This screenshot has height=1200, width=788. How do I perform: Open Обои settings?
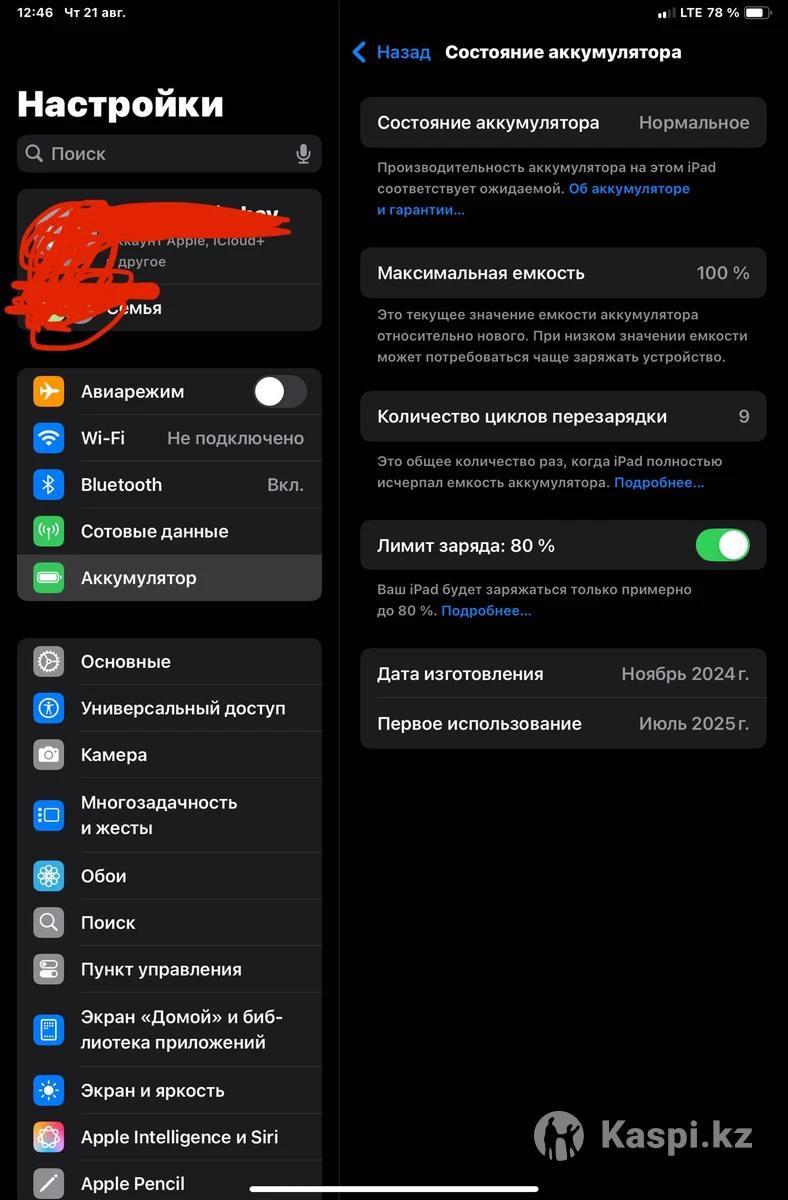170,876
